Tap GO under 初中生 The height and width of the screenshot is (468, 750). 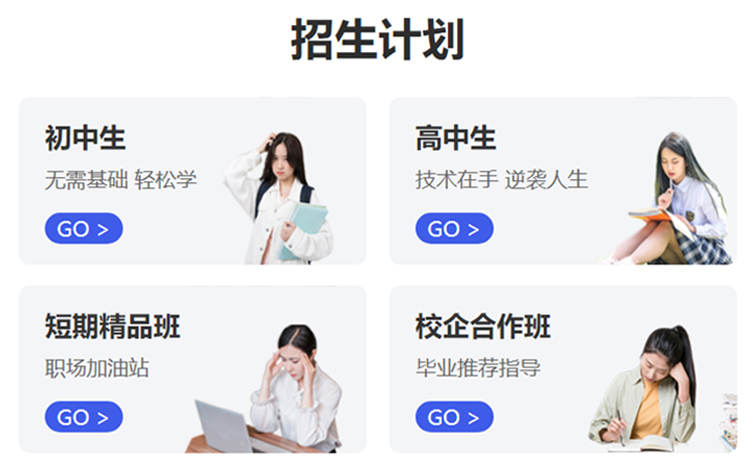click(83, 229)
